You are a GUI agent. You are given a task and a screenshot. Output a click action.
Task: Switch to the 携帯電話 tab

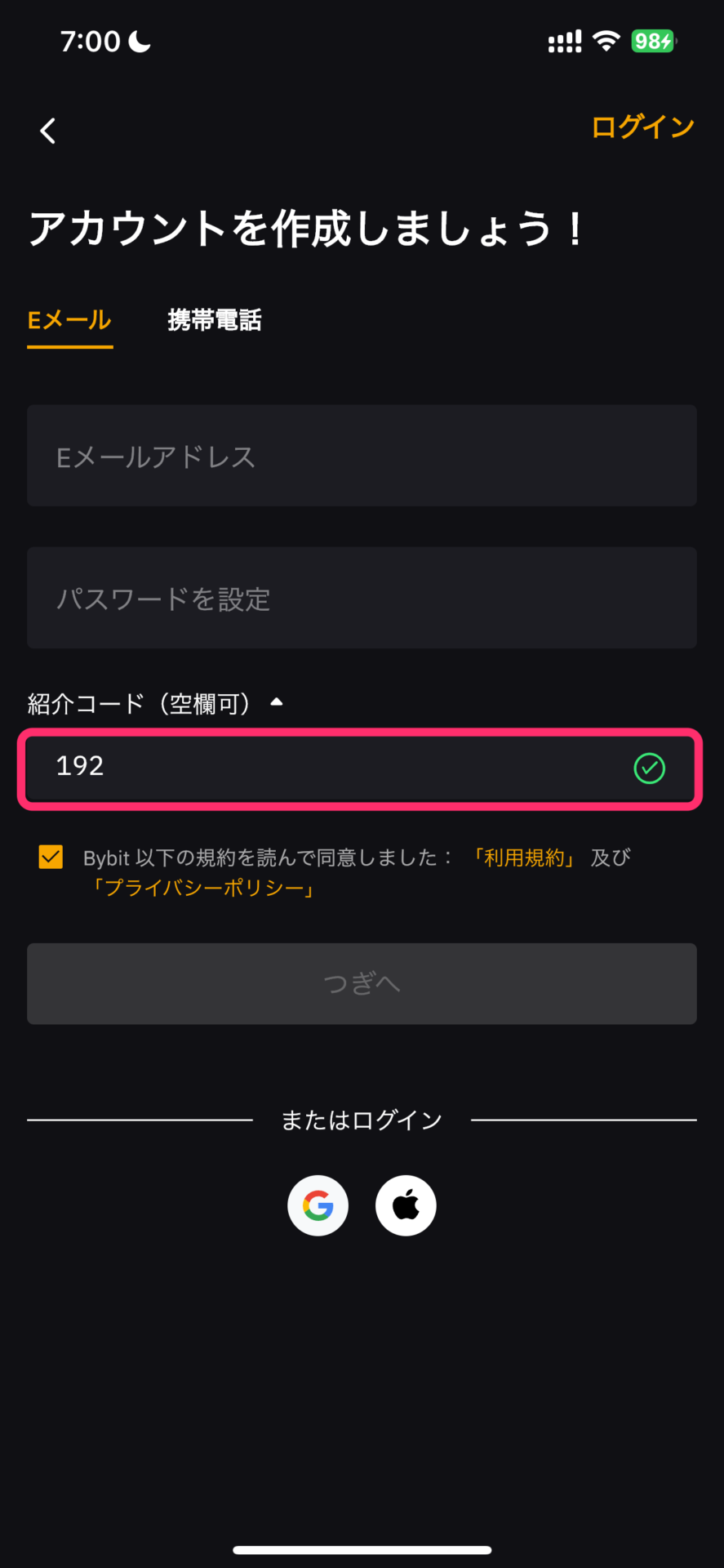tap(215, 320)
